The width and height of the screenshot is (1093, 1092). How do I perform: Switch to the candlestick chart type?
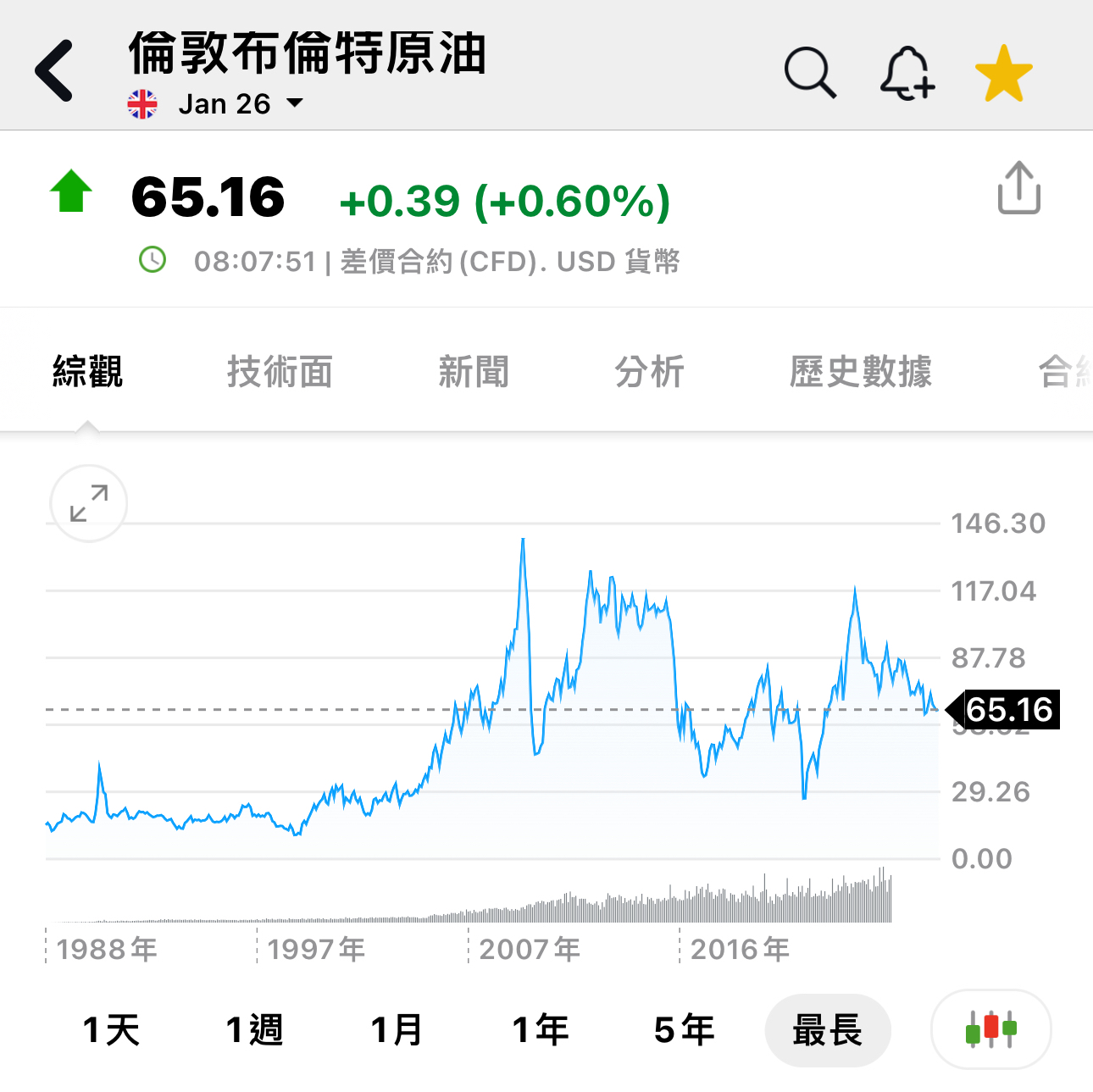click(x=990, y=1030)
